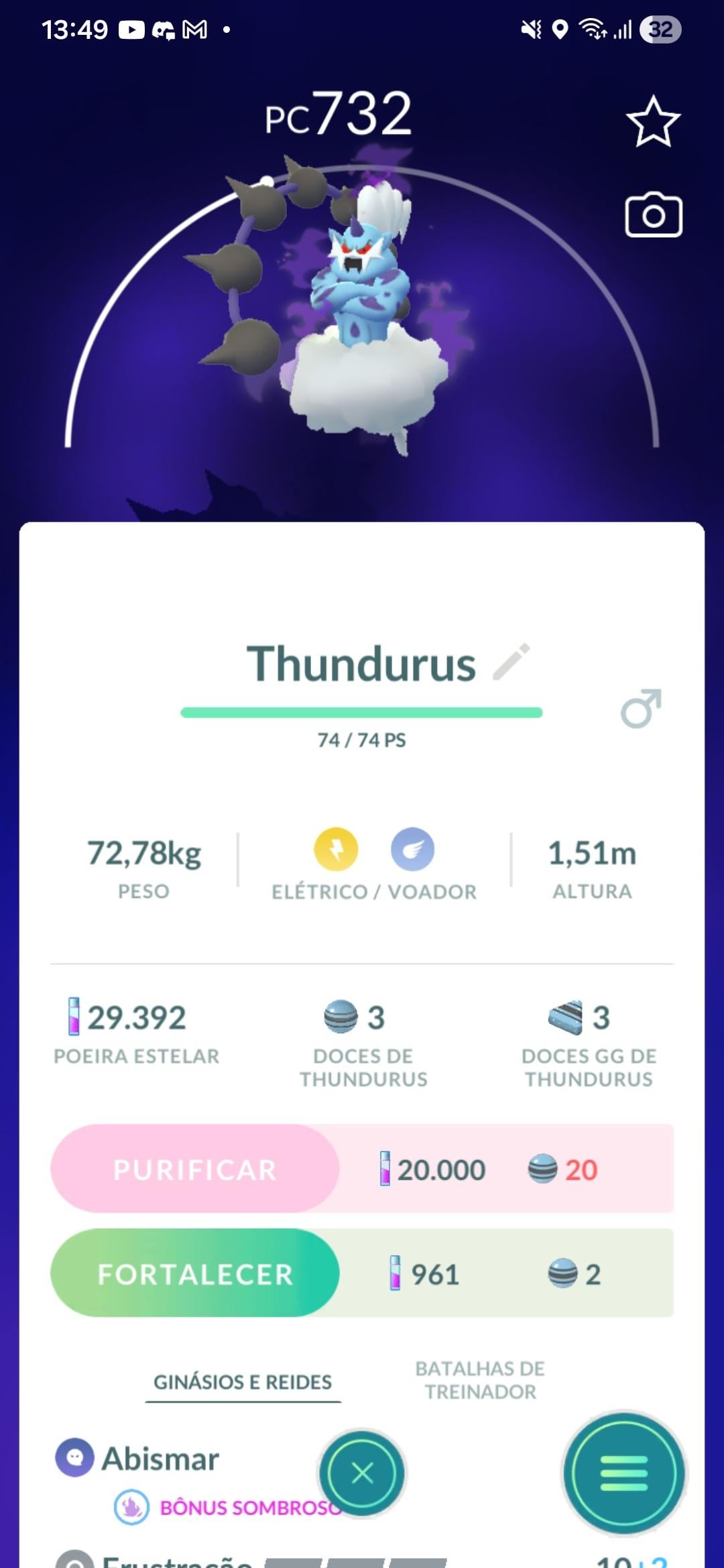Open the round green menu button
The height and width of the screenshot is (1568, 724).
point(623,1473)
